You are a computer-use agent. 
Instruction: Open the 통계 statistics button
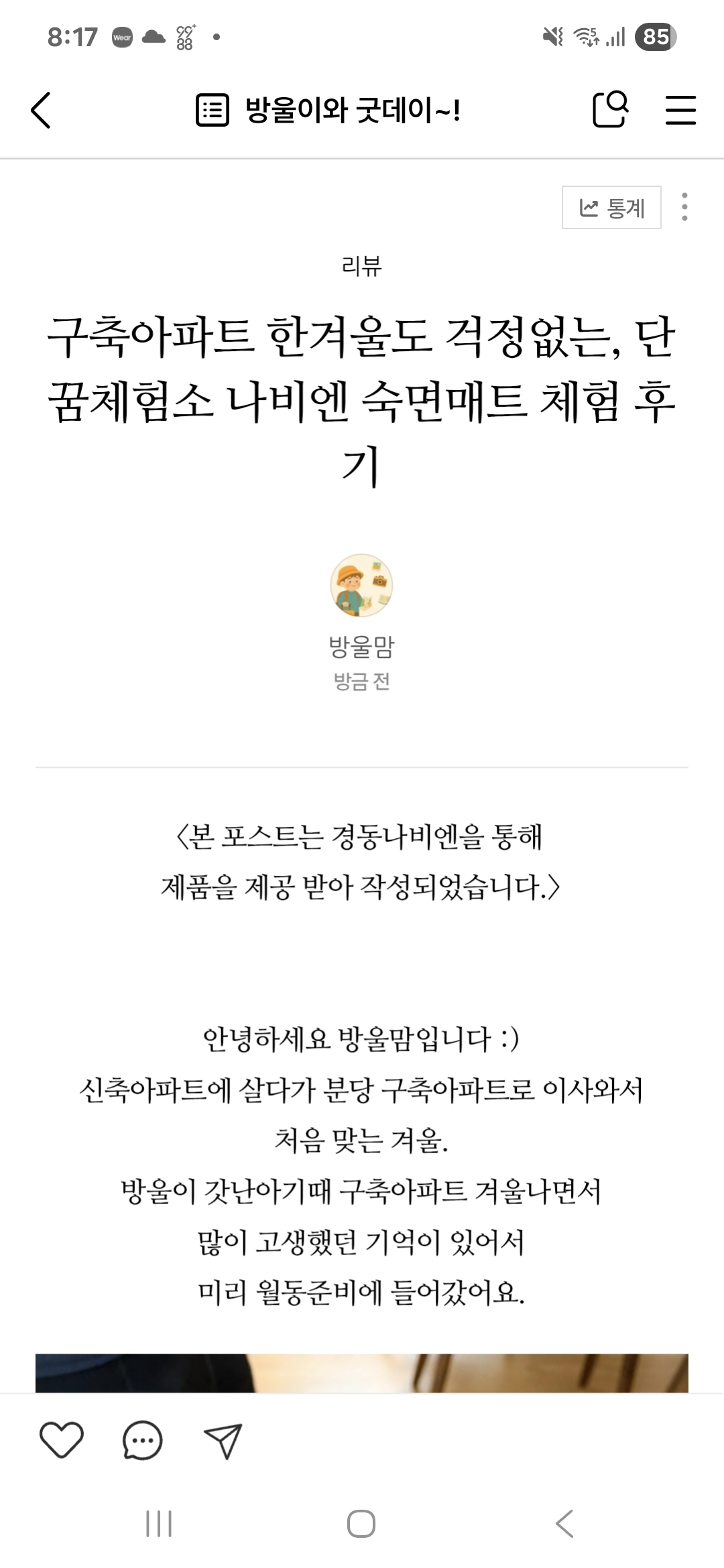[611, 208]
